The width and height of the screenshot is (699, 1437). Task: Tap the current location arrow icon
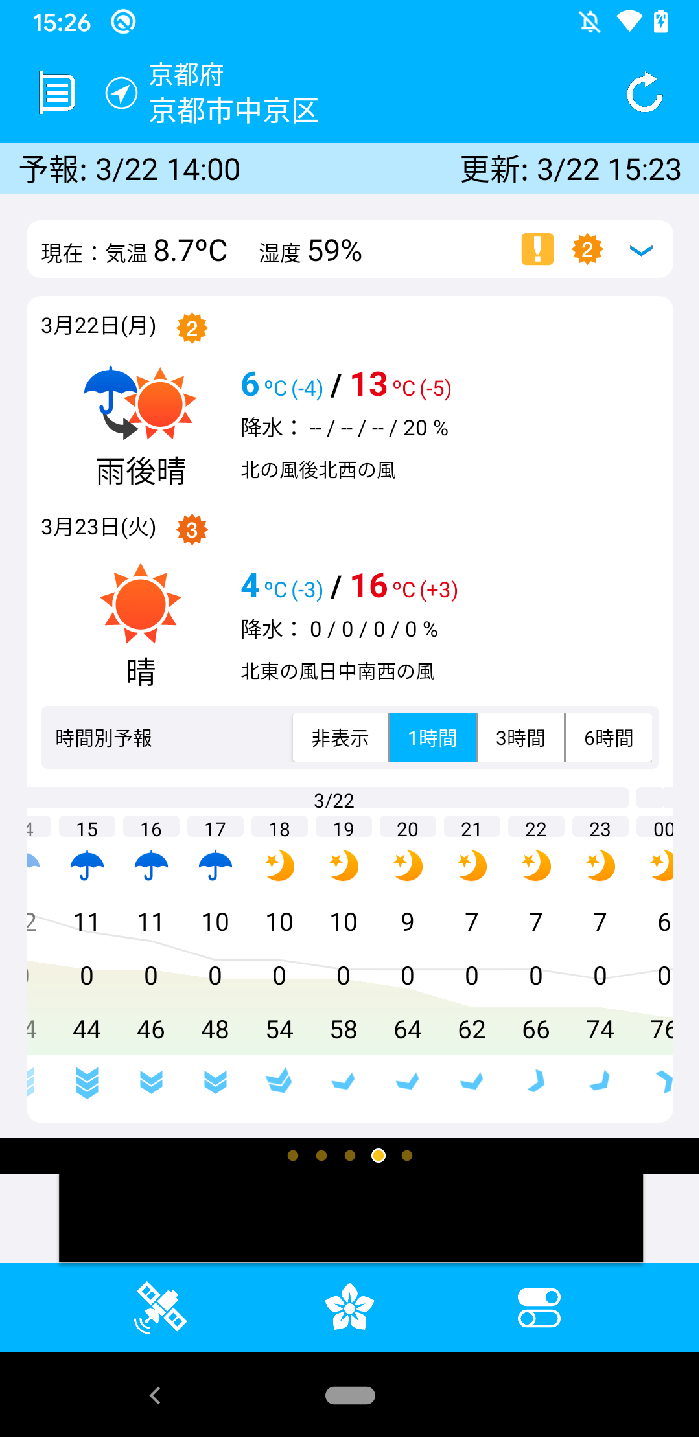121,94
